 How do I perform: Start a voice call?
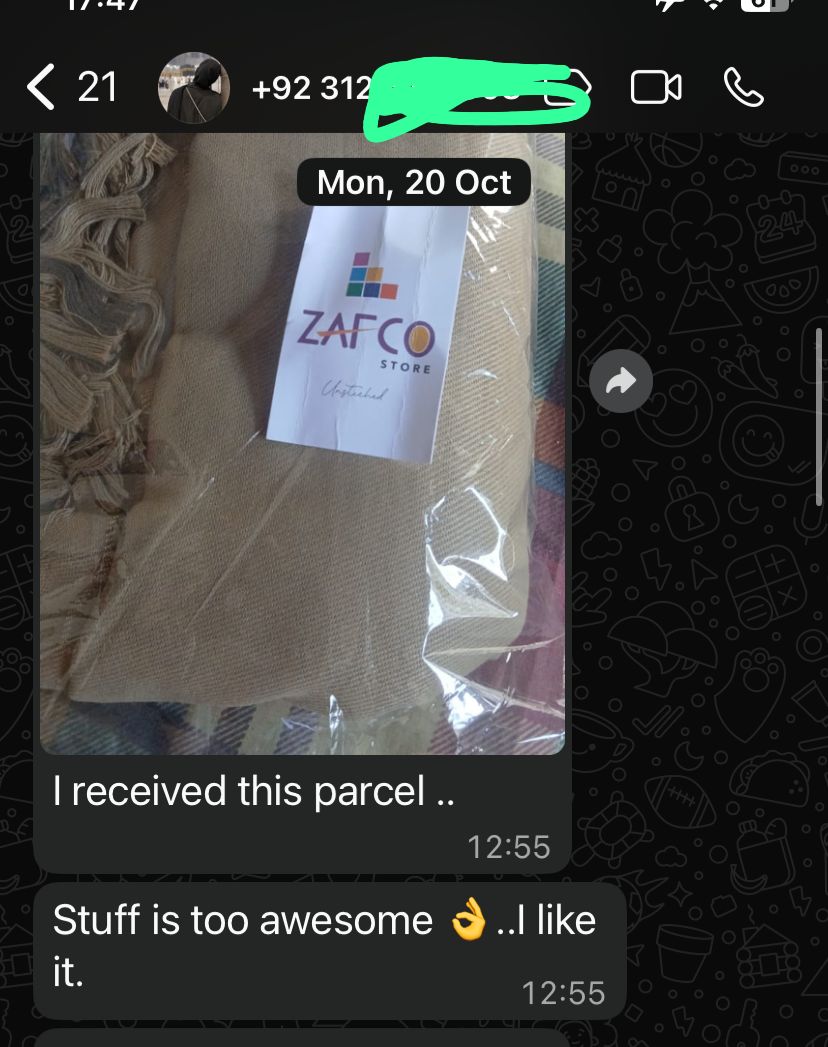coord(743,88)
